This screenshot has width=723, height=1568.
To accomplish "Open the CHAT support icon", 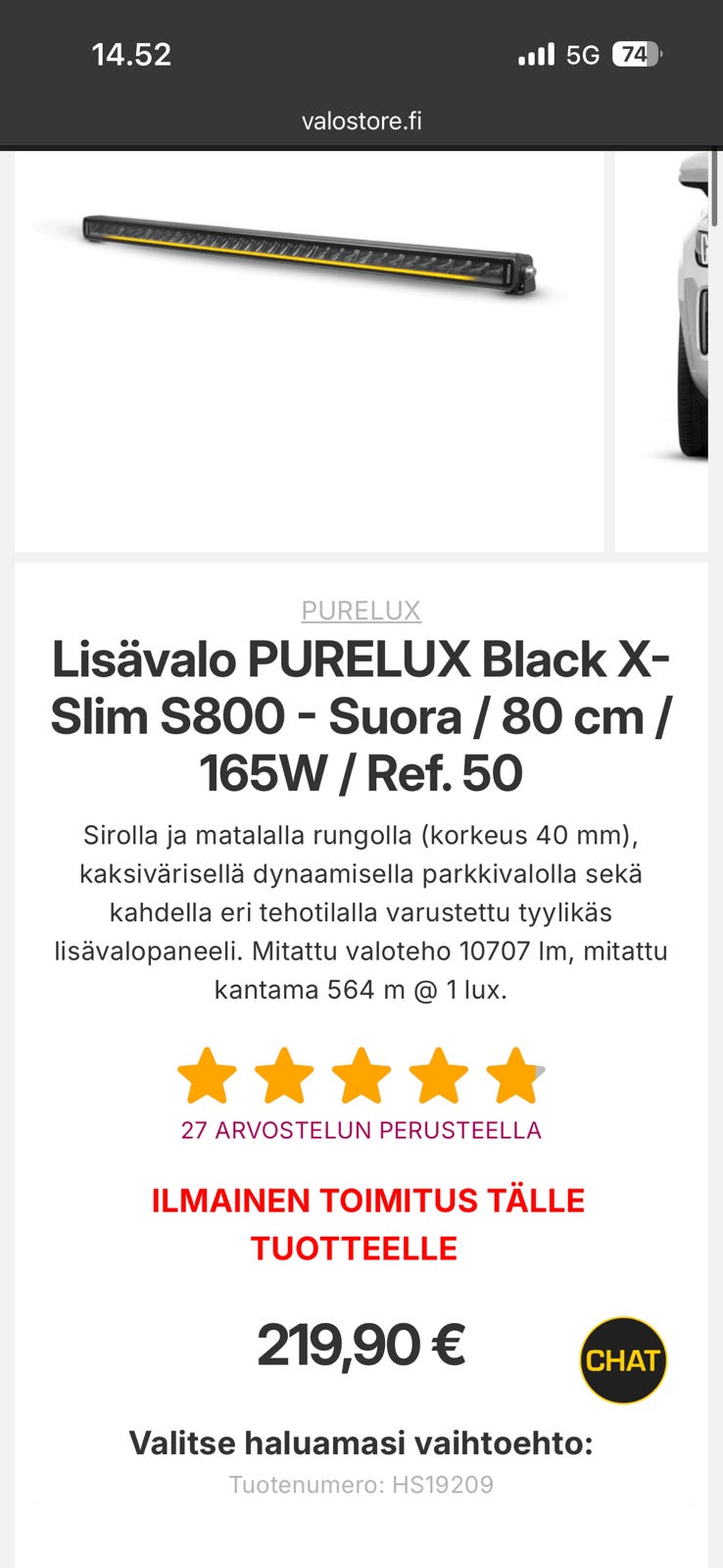I will coord(624,1360).
